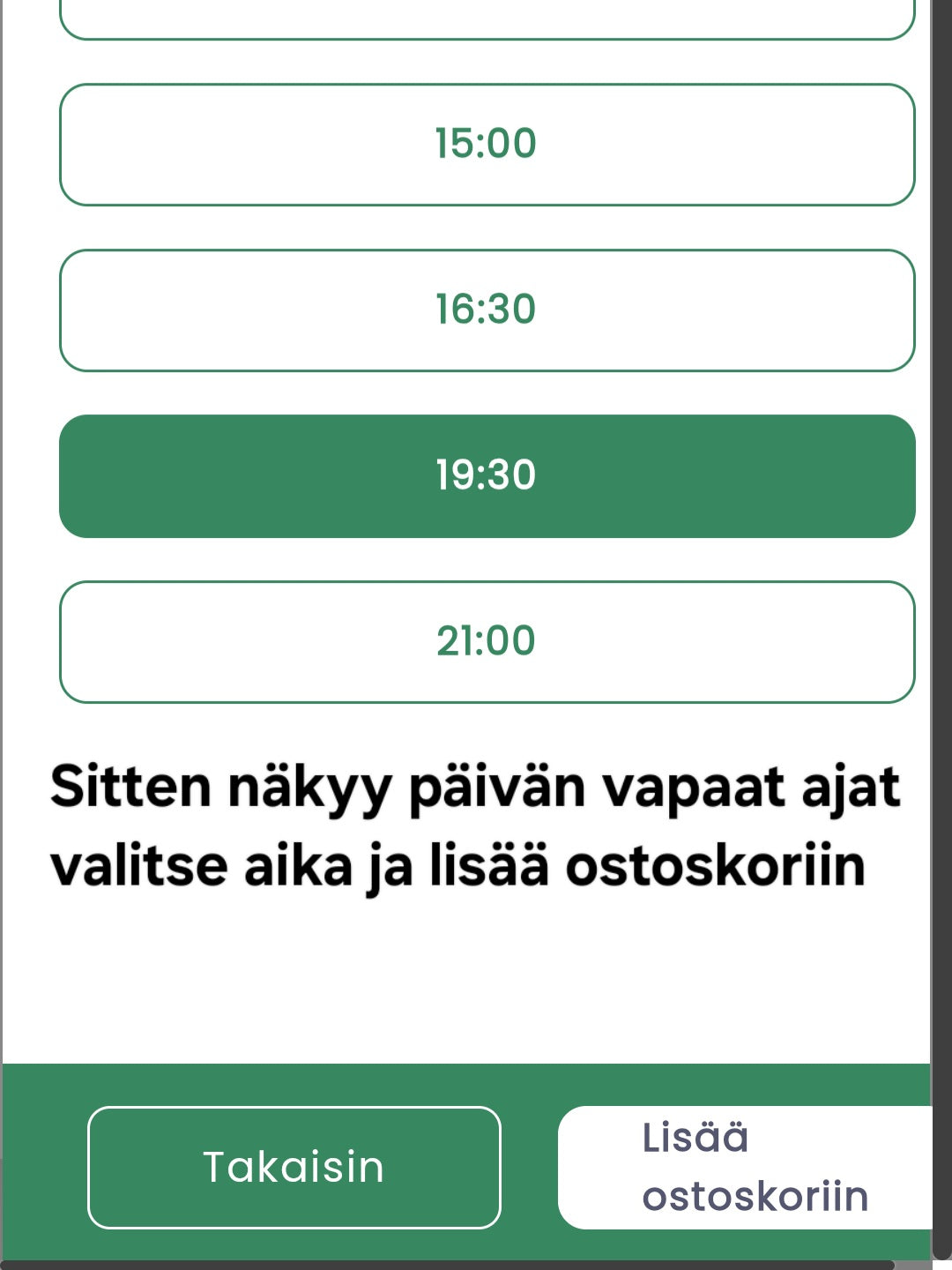Tap the highlighted 19:30 time slot
This screenshot has width=952, height=1270.
[487, 476]
